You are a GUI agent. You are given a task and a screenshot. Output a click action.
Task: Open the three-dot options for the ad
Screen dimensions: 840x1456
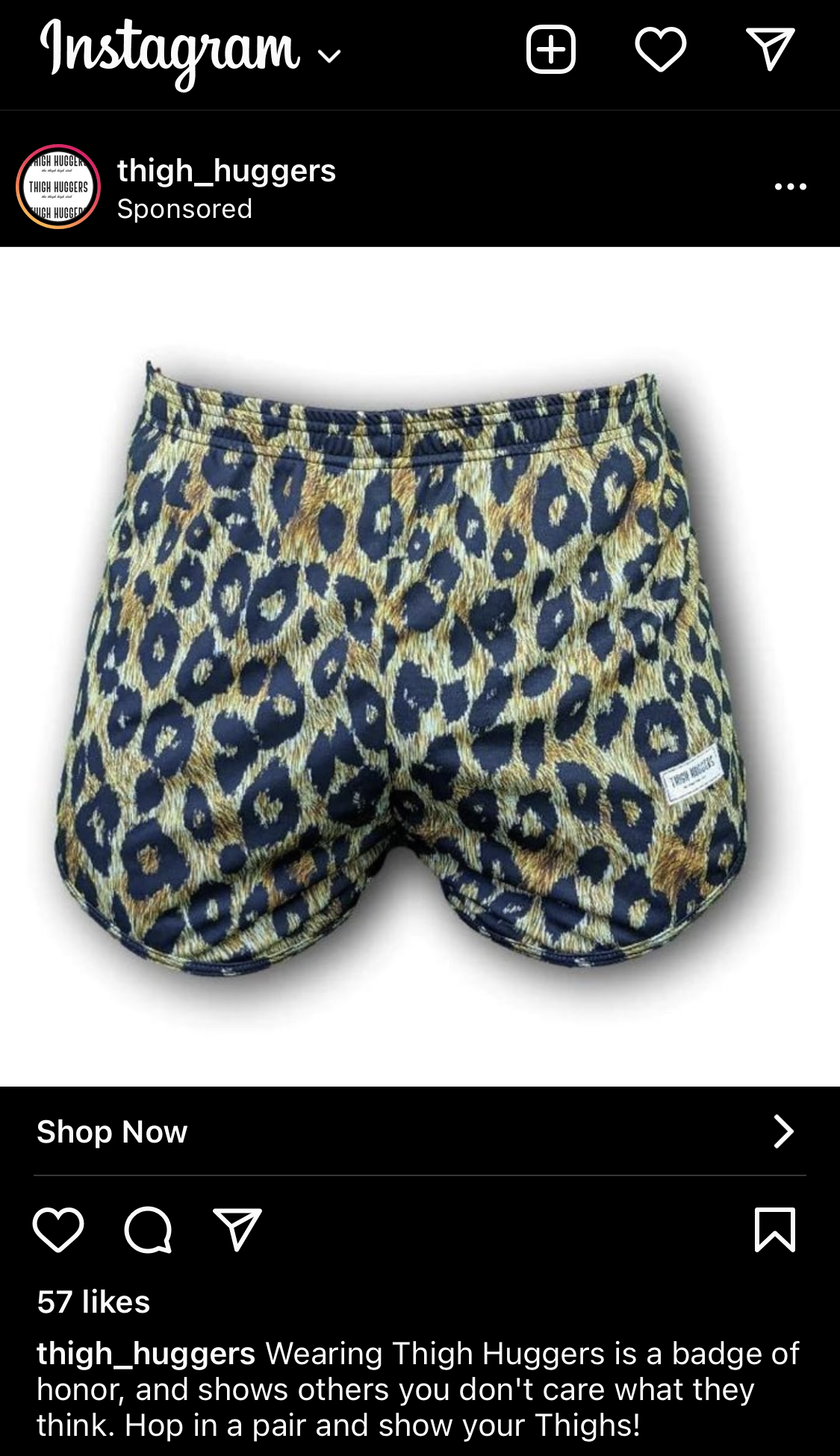(x=790, y=187)
